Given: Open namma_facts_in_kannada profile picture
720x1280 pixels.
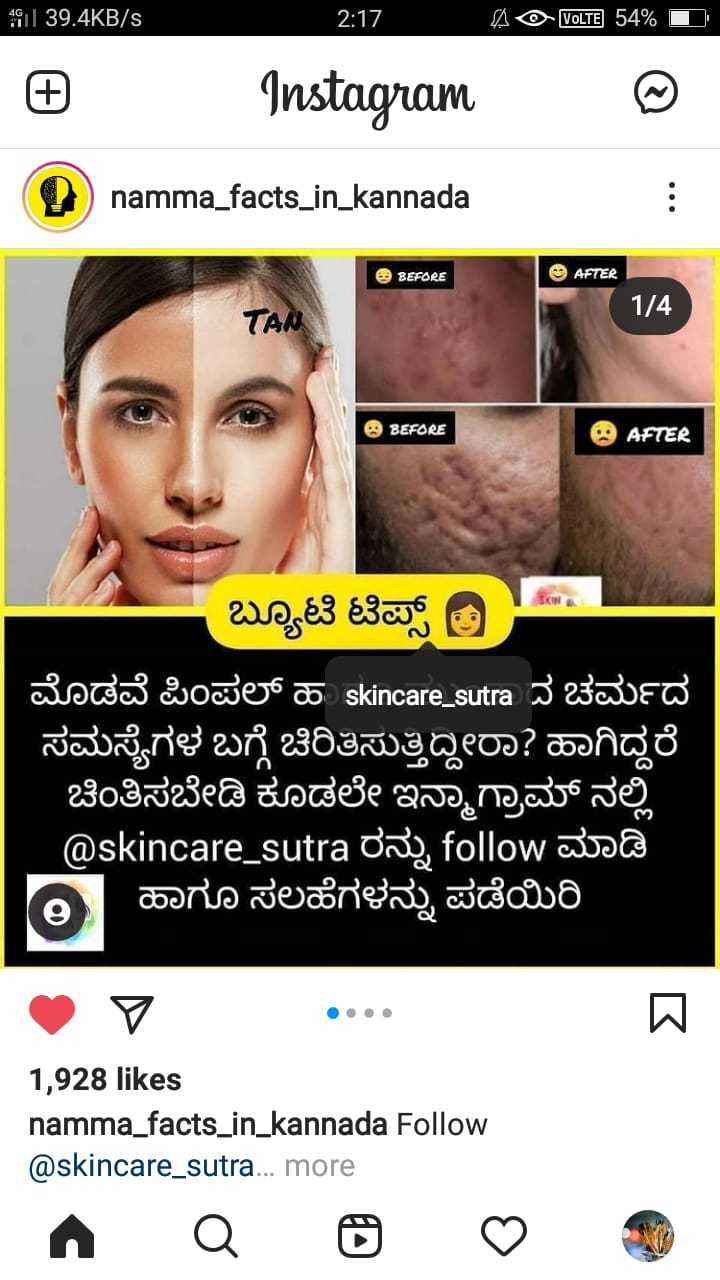Looking at the screenshot, I should 58,196.
